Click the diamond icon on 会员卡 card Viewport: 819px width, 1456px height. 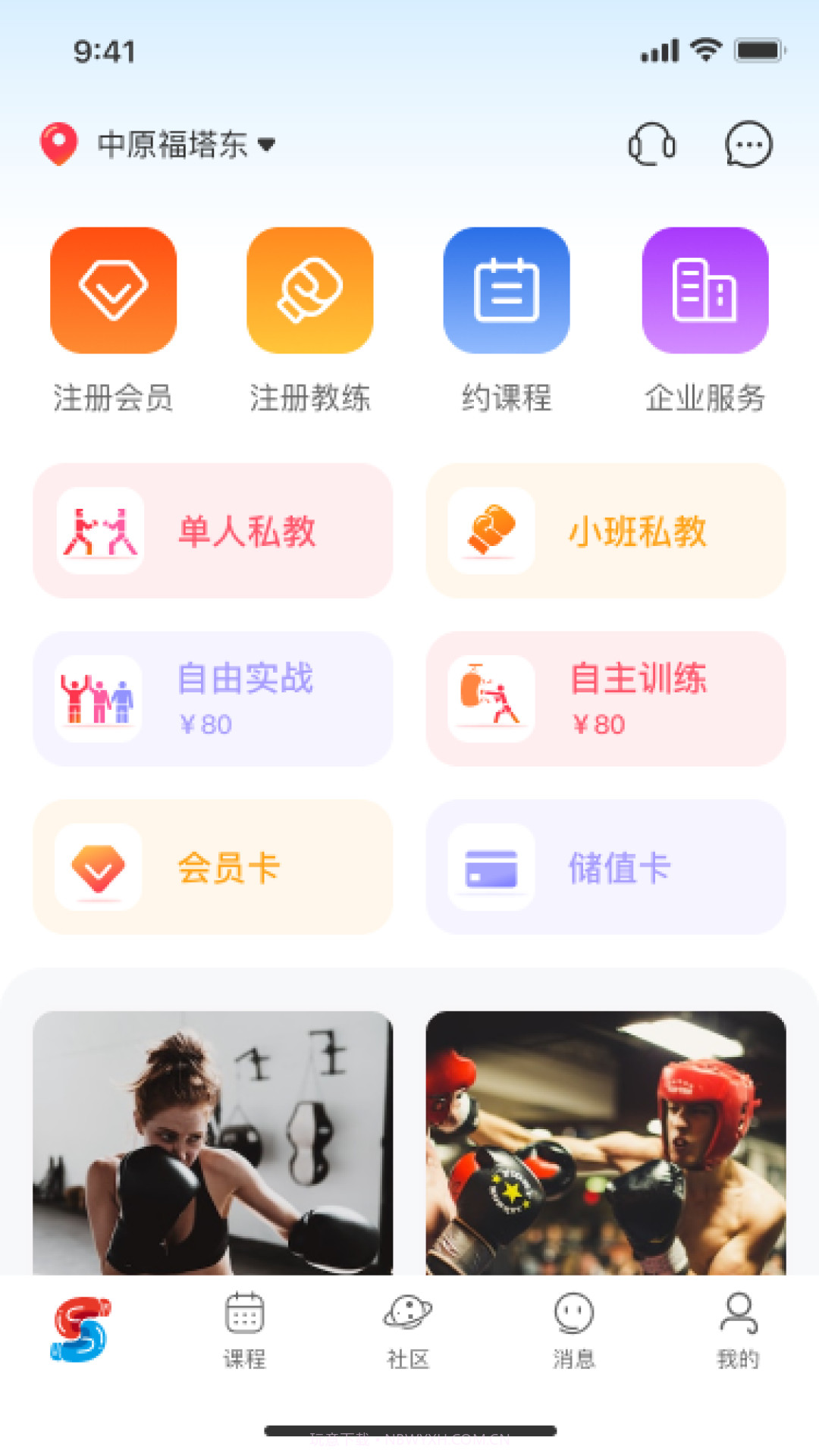[96, 868]
